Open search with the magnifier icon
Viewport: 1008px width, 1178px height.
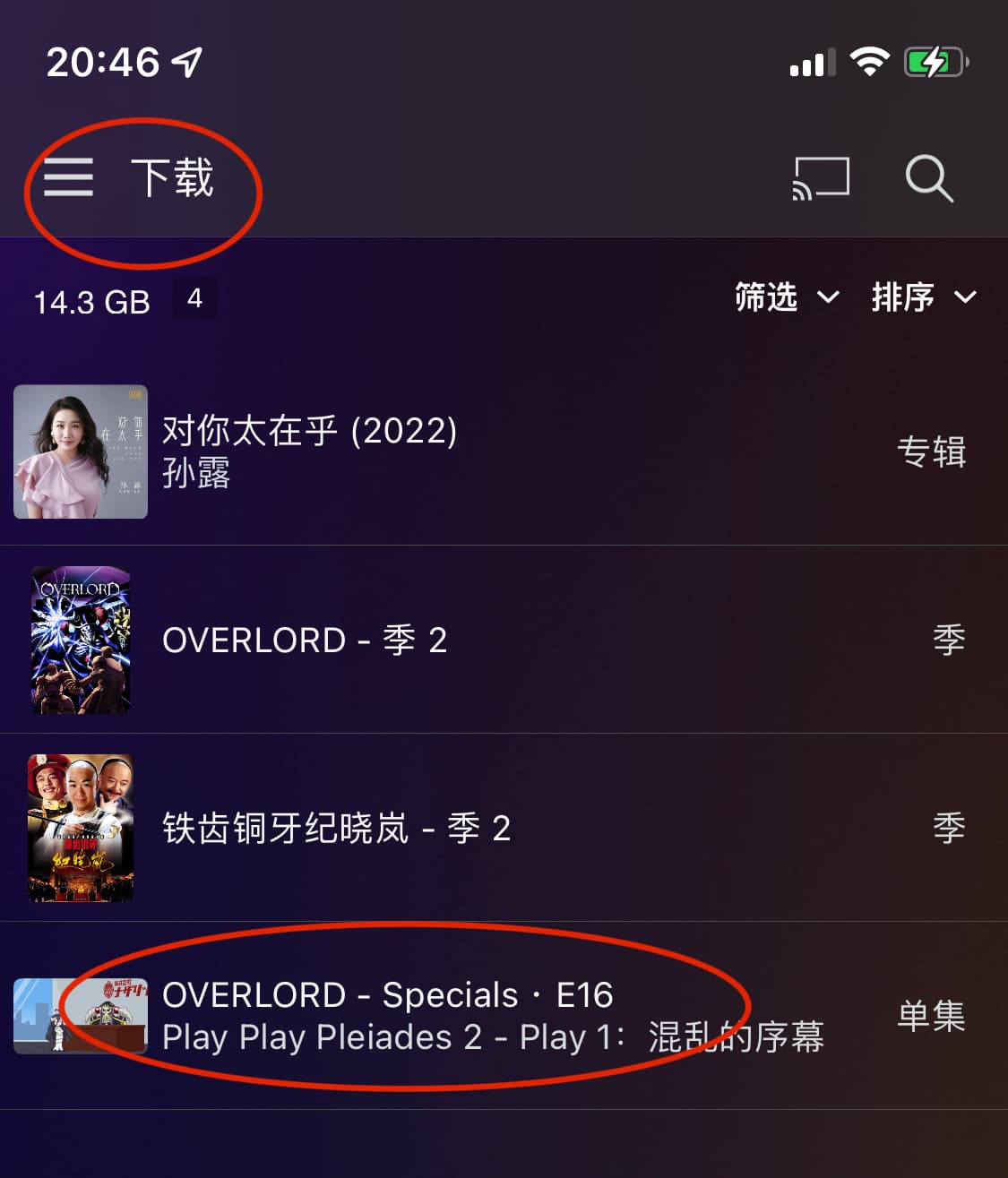click(928, 177)
